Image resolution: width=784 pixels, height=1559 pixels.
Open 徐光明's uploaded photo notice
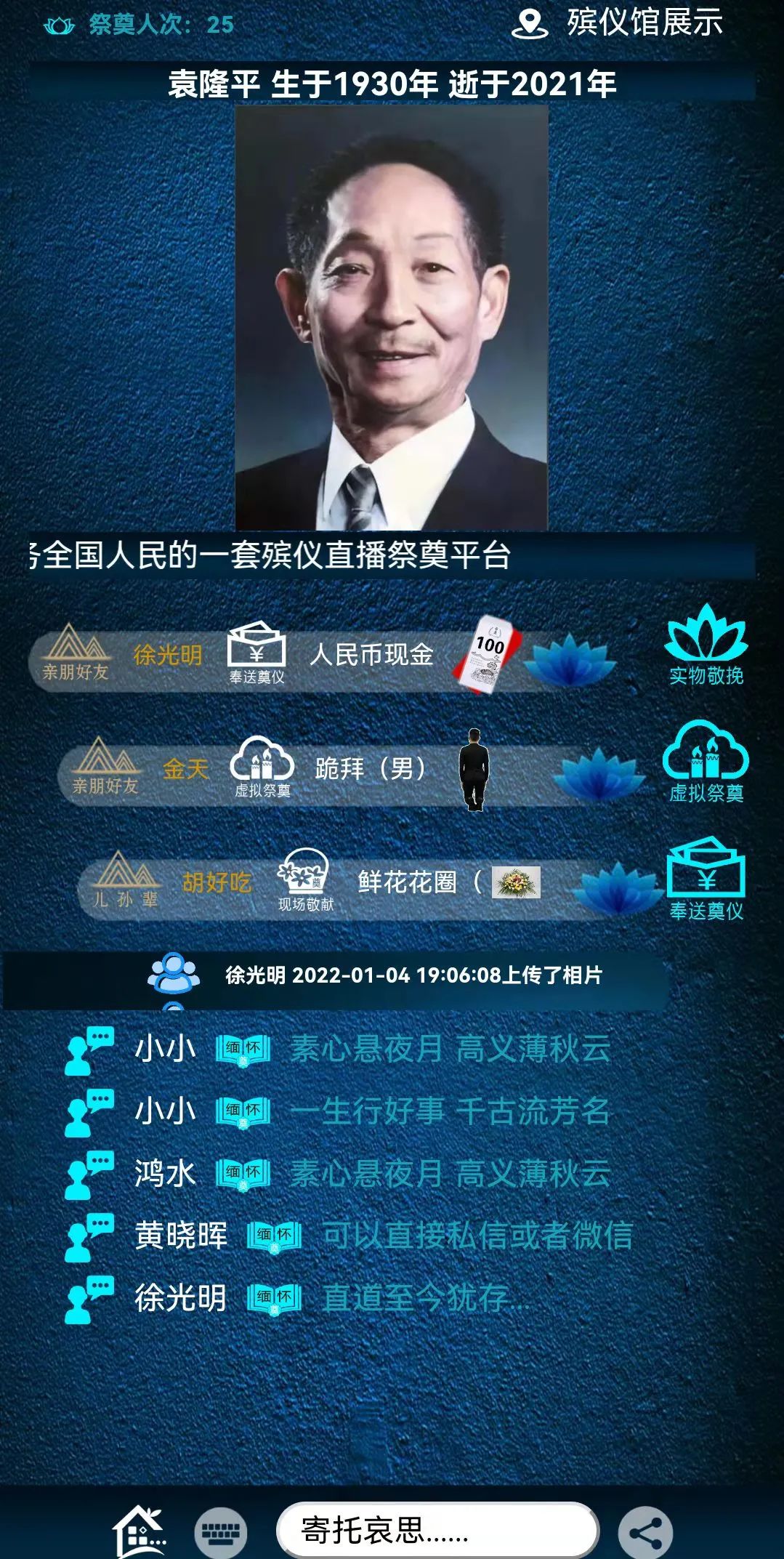click(x=413, y=975)
